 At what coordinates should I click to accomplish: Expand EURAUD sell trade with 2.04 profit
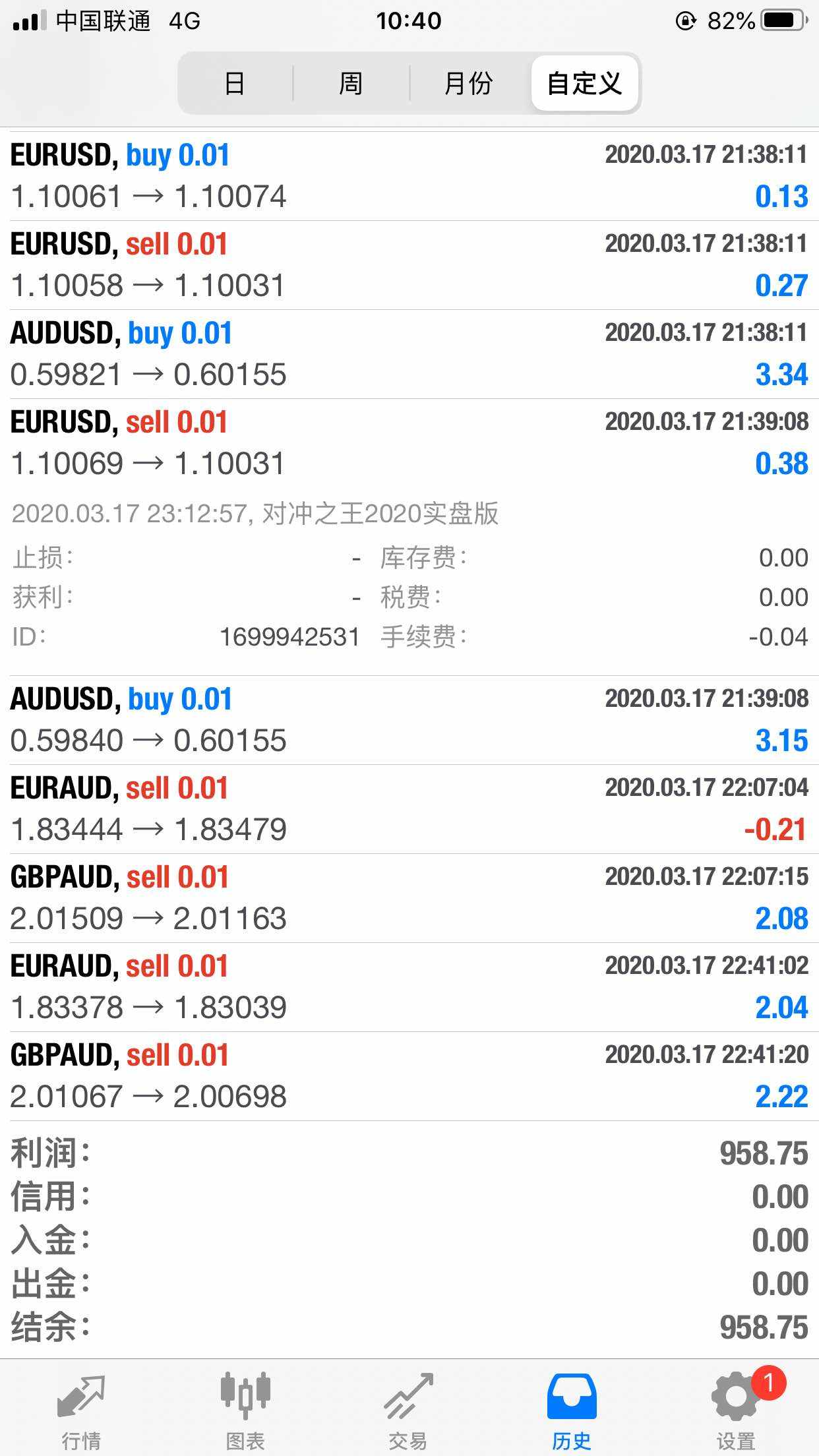[409, 987]
